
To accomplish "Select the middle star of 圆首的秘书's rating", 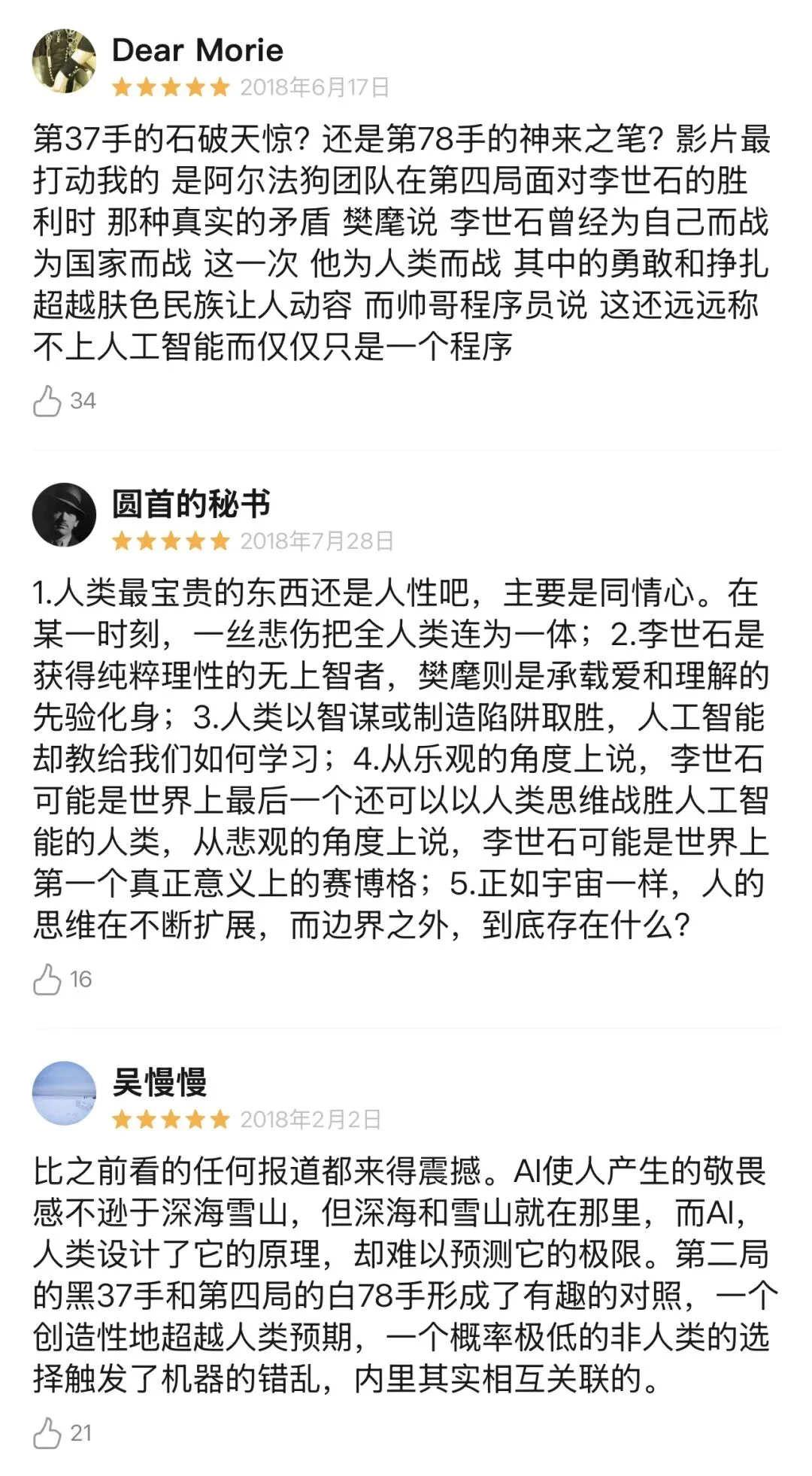I will click(x=171, y=540).
